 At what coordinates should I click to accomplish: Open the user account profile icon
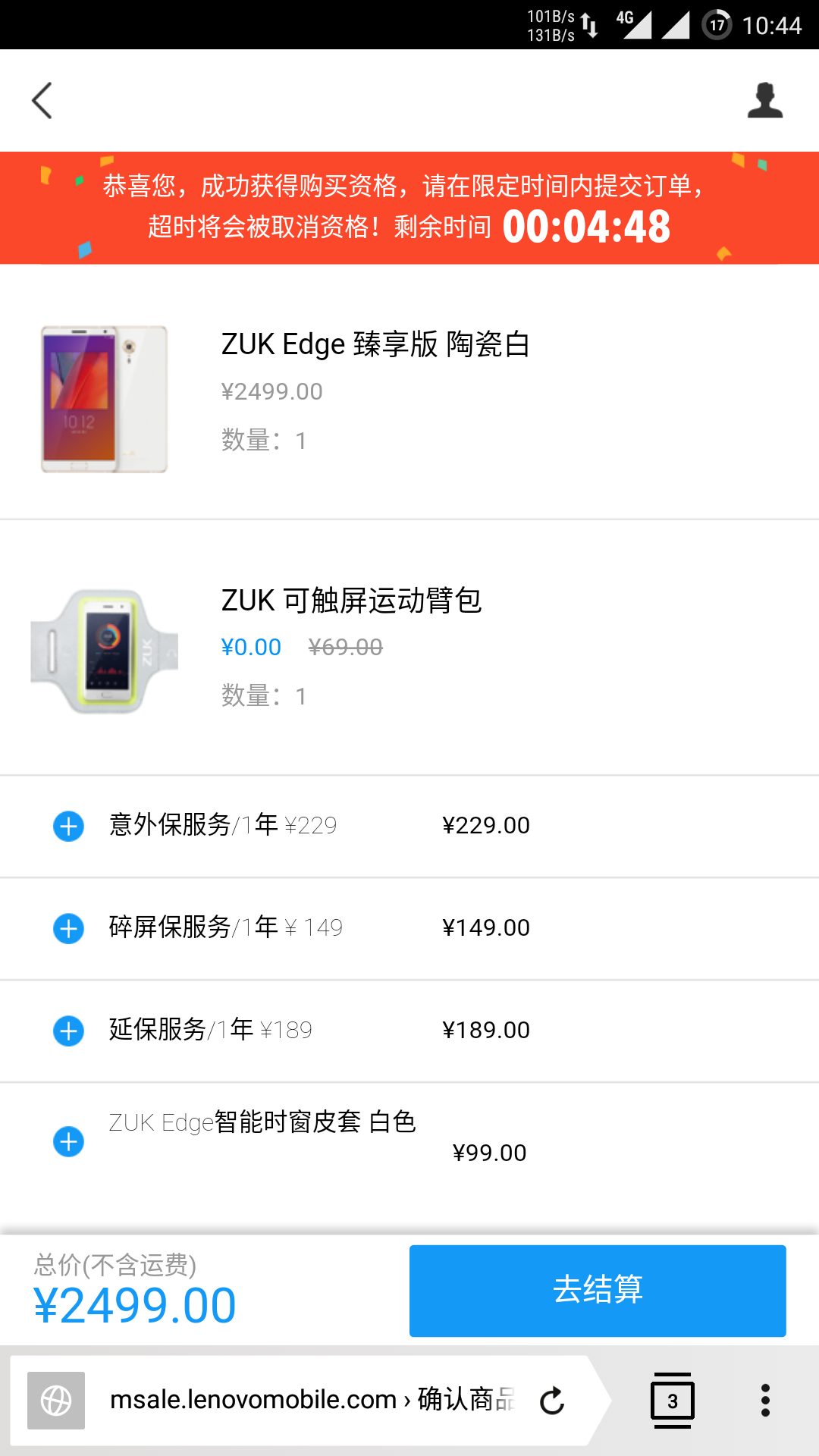click(x=764, y=101)
